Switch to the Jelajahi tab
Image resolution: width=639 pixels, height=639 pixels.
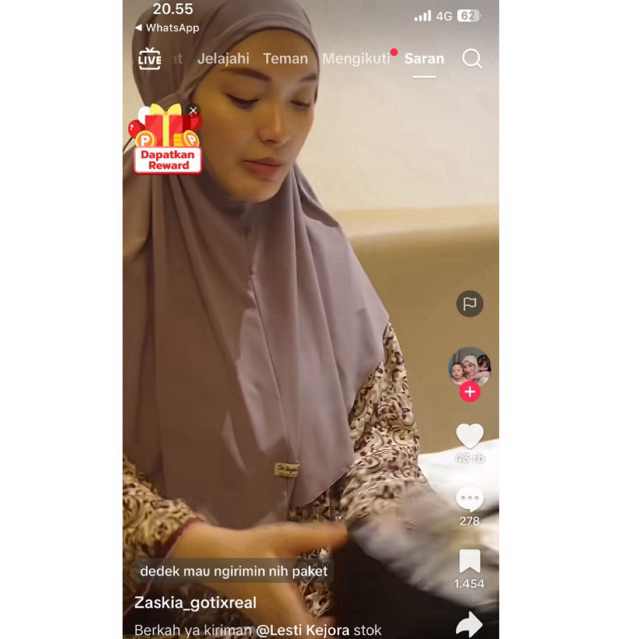point(223,58)
